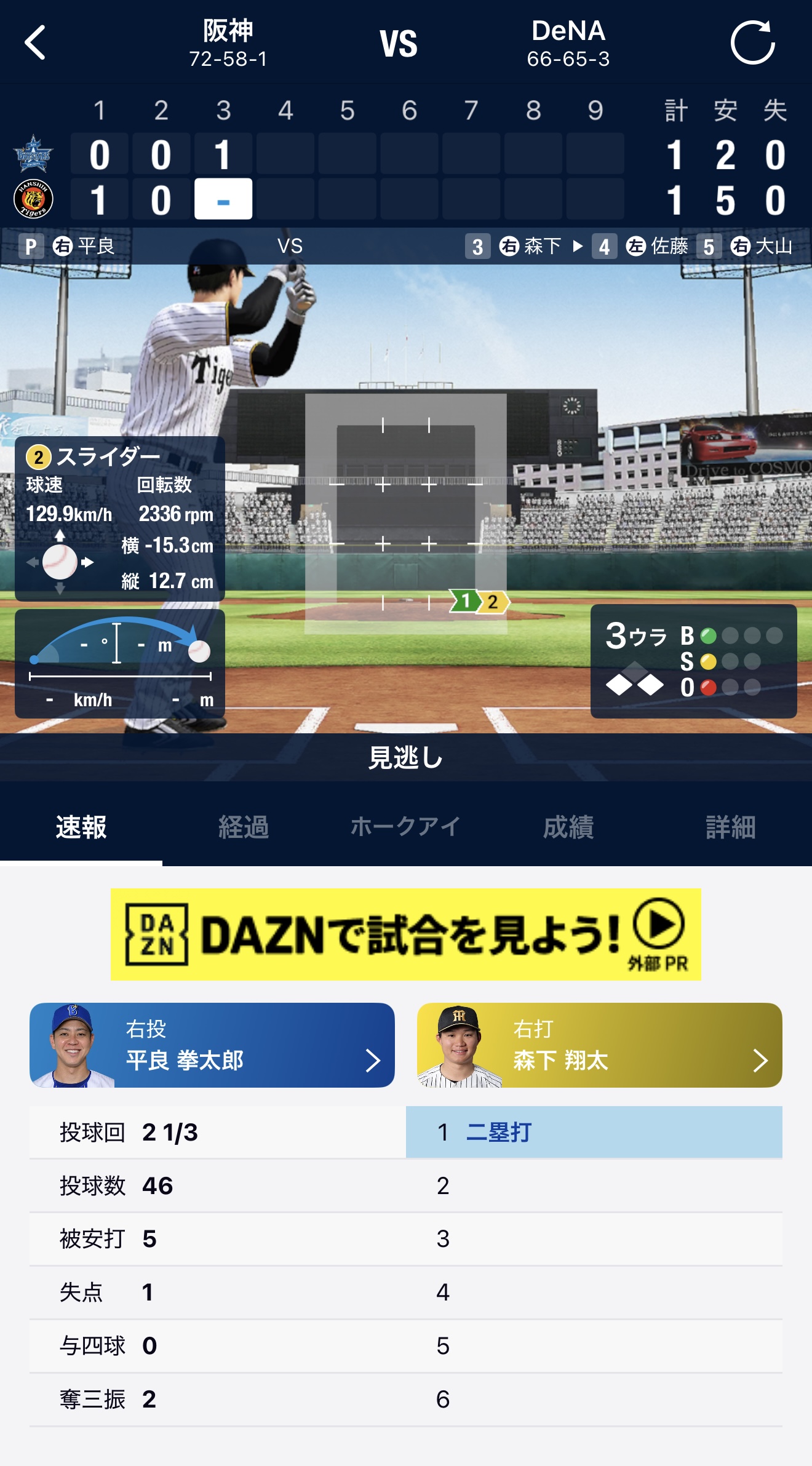The image size is (812, 1466).
Task: Refresh the live game data
Action: (x=752, y=42)
